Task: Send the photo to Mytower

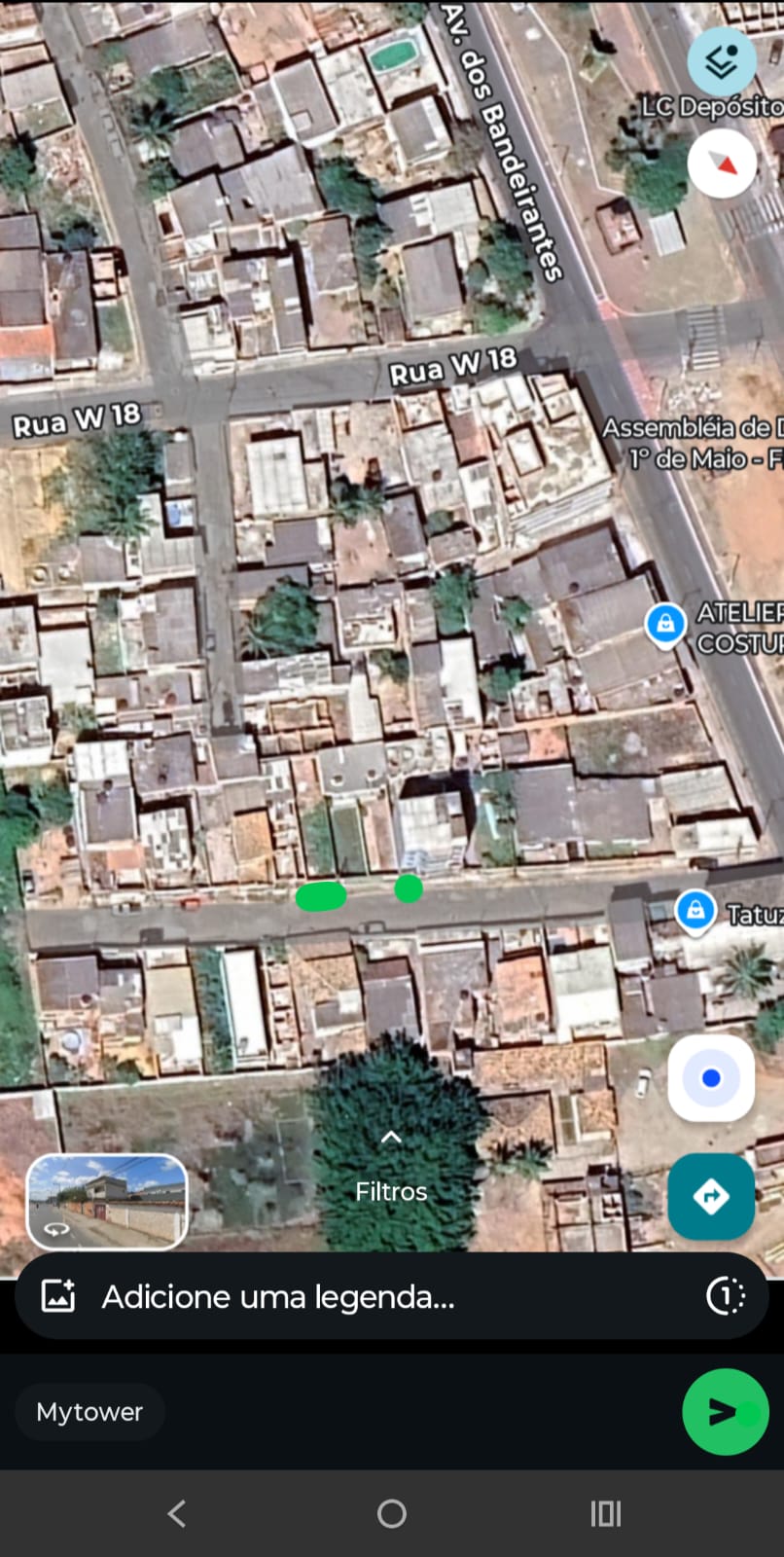Action: coord(725,1411)
